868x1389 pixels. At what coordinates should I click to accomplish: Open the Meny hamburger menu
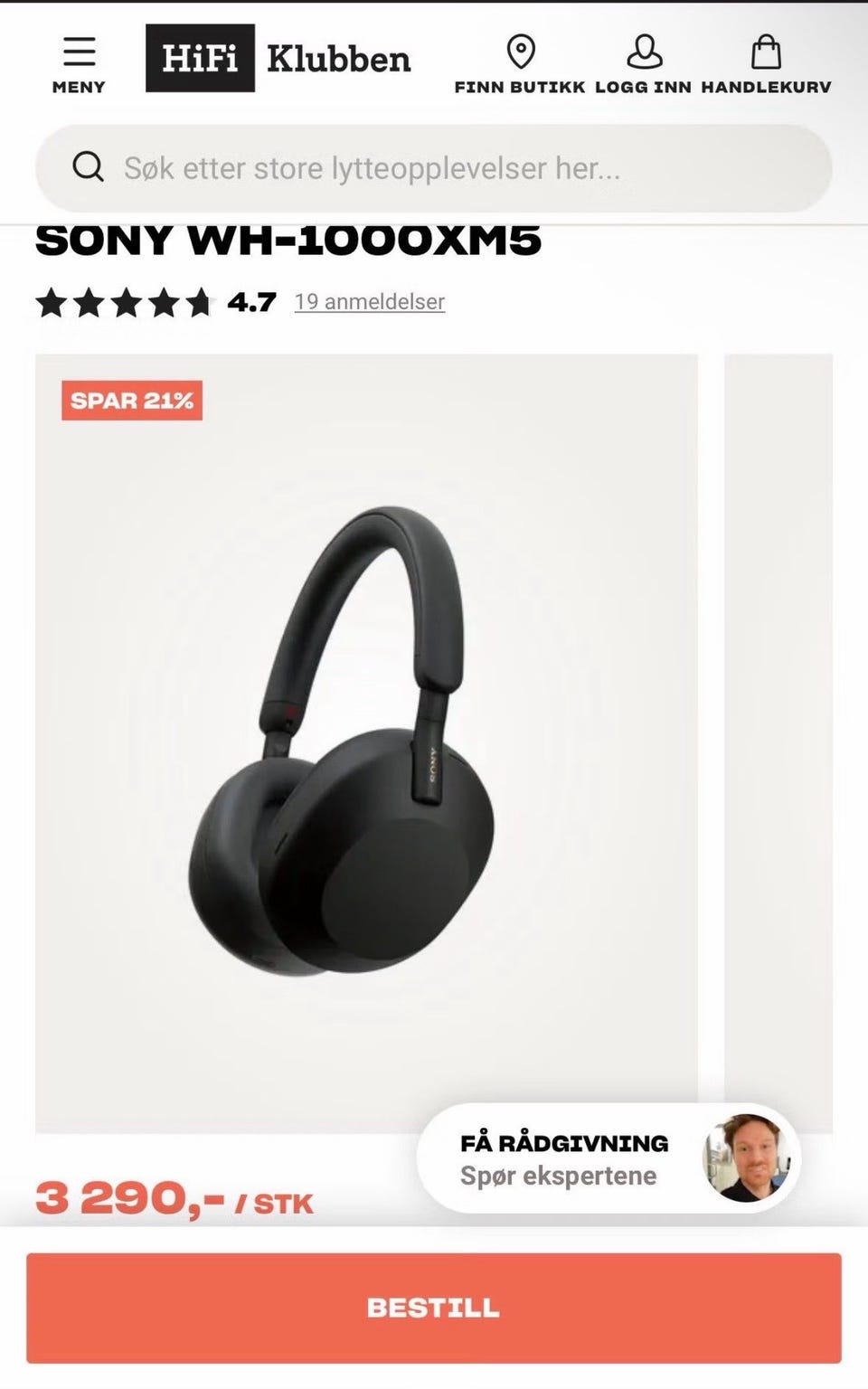pos(79,65)
